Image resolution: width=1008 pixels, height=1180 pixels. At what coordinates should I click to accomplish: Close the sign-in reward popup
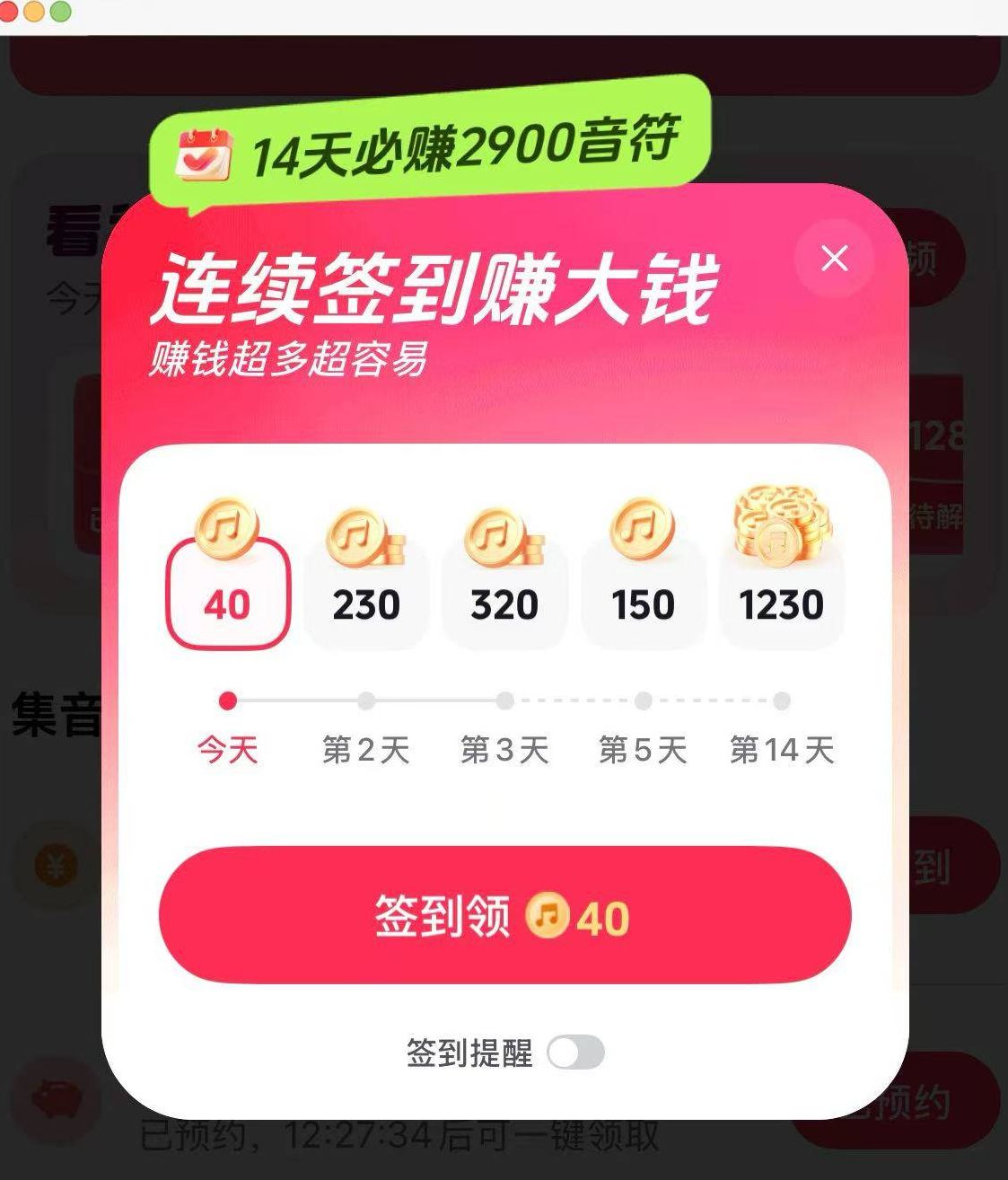click(x=834, y=259)
